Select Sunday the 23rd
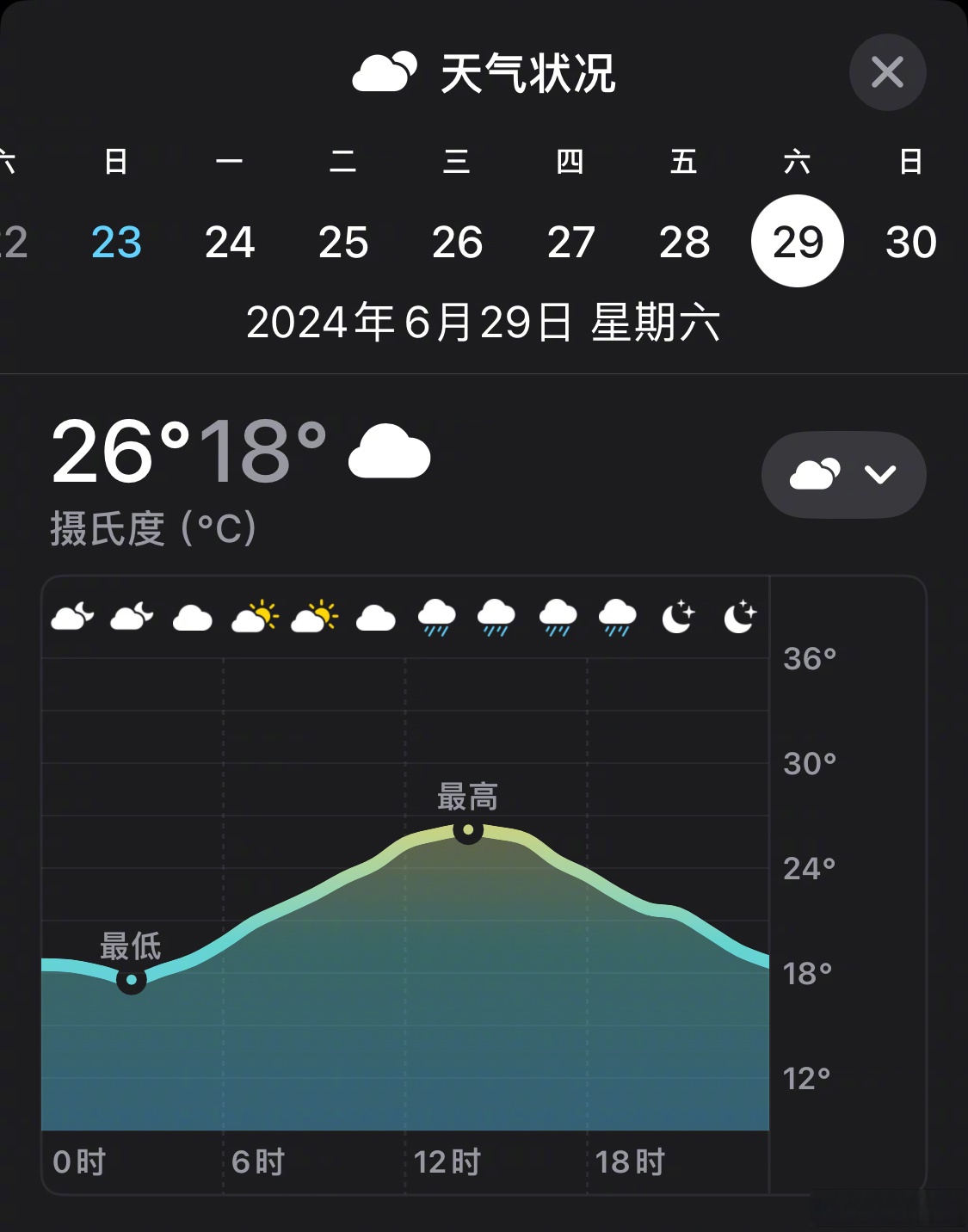Screen dimensions: 968x1232 (116, 242)
